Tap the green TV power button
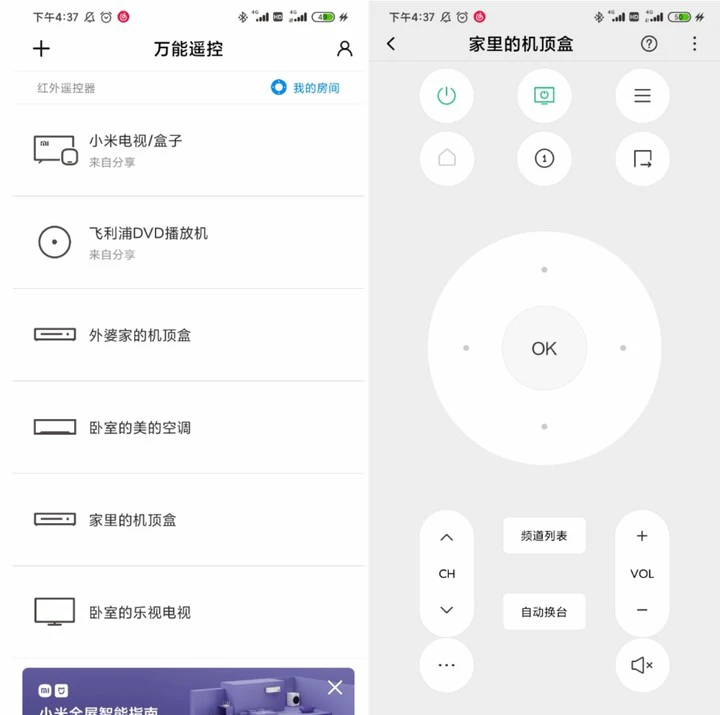 pyautogui.click(x=544, y=96)
